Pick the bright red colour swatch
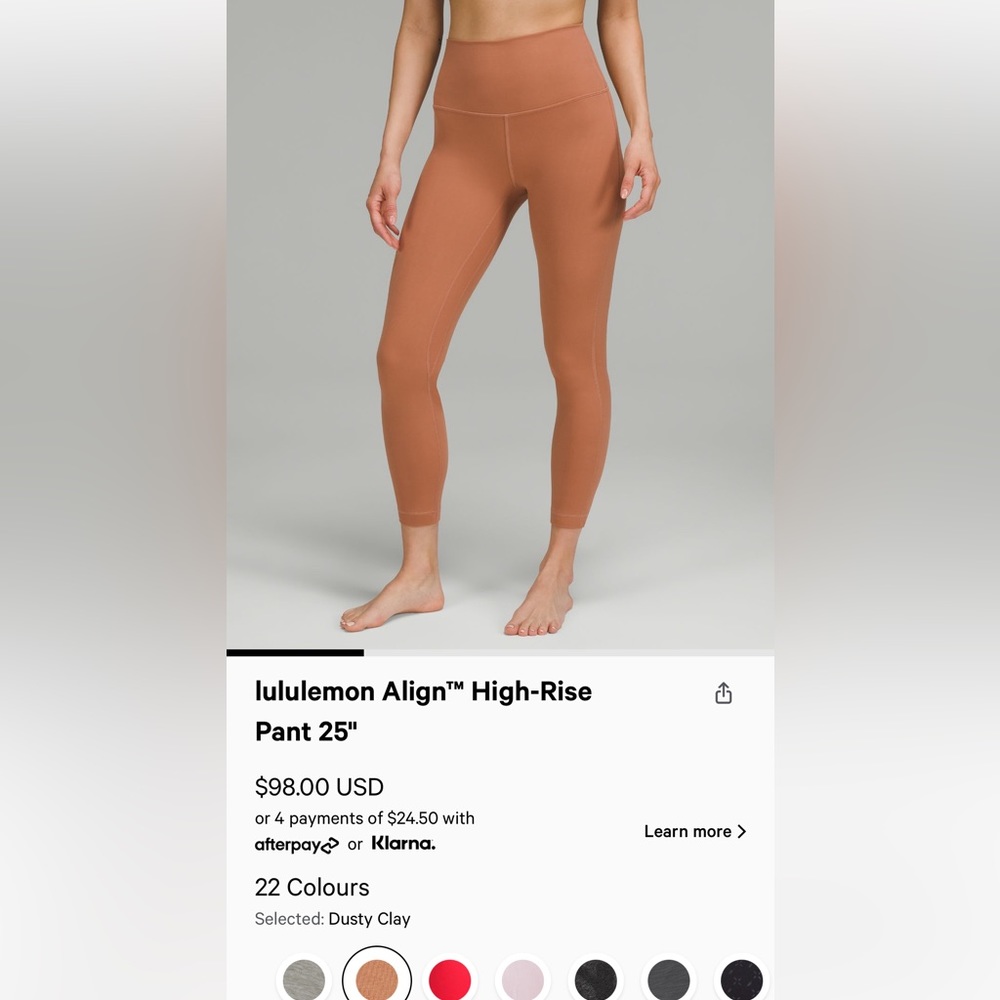This screenshot has width=1000, height=1000. click(x=450, y=979)
